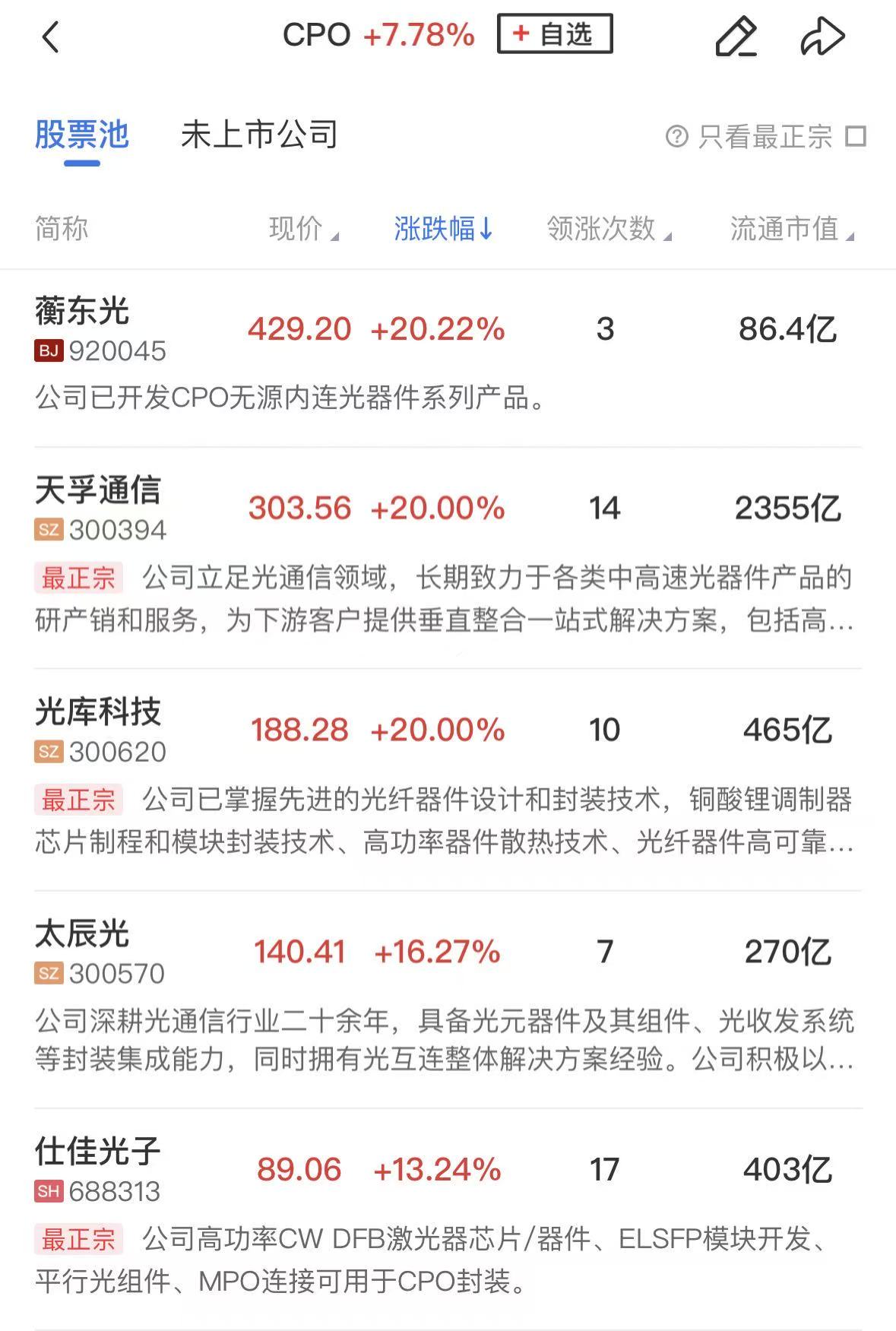896x1331 pixels.
Task: Sort stocks by 流通市值
Action: (791, 229)
